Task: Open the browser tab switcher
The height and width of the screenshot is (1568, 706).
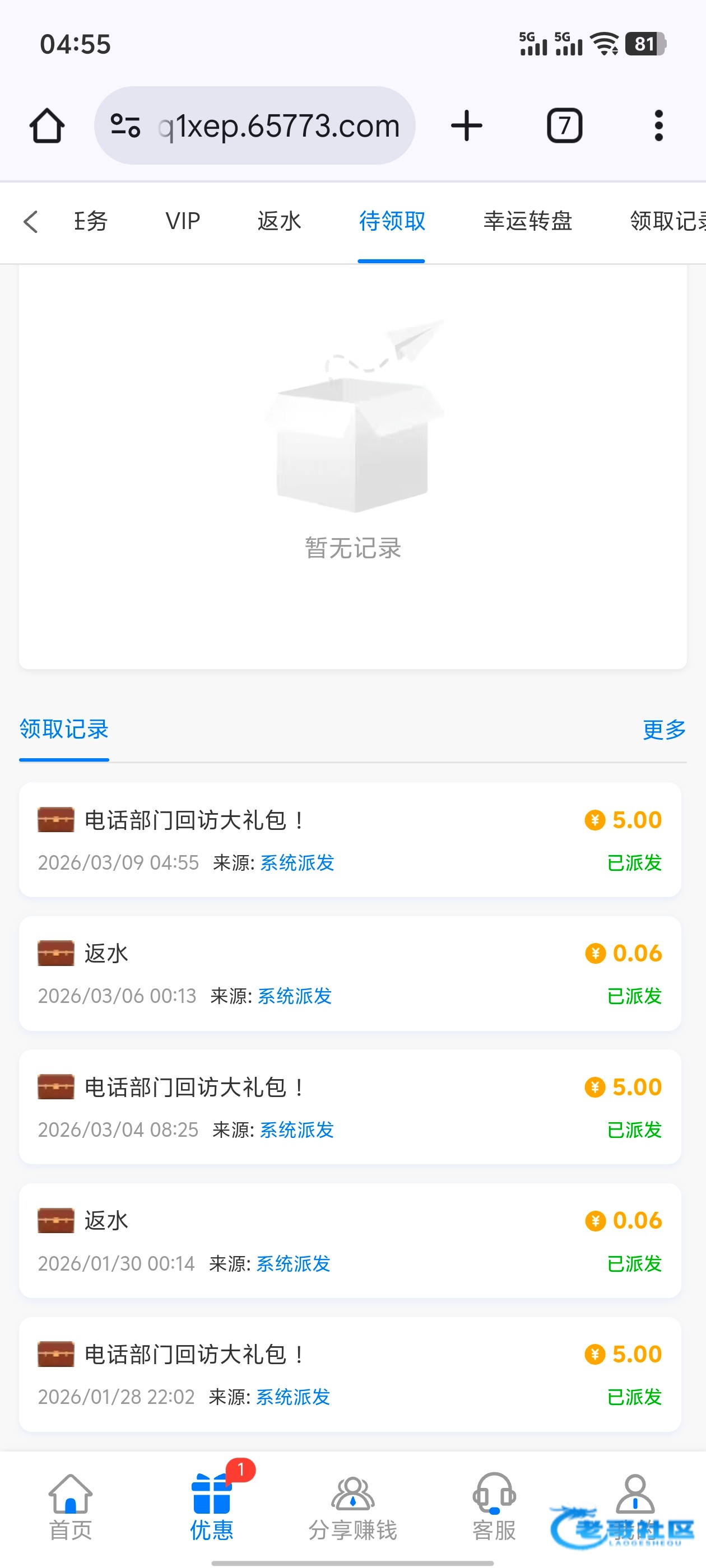Action: pyautogui.click(x=564, y=126)
